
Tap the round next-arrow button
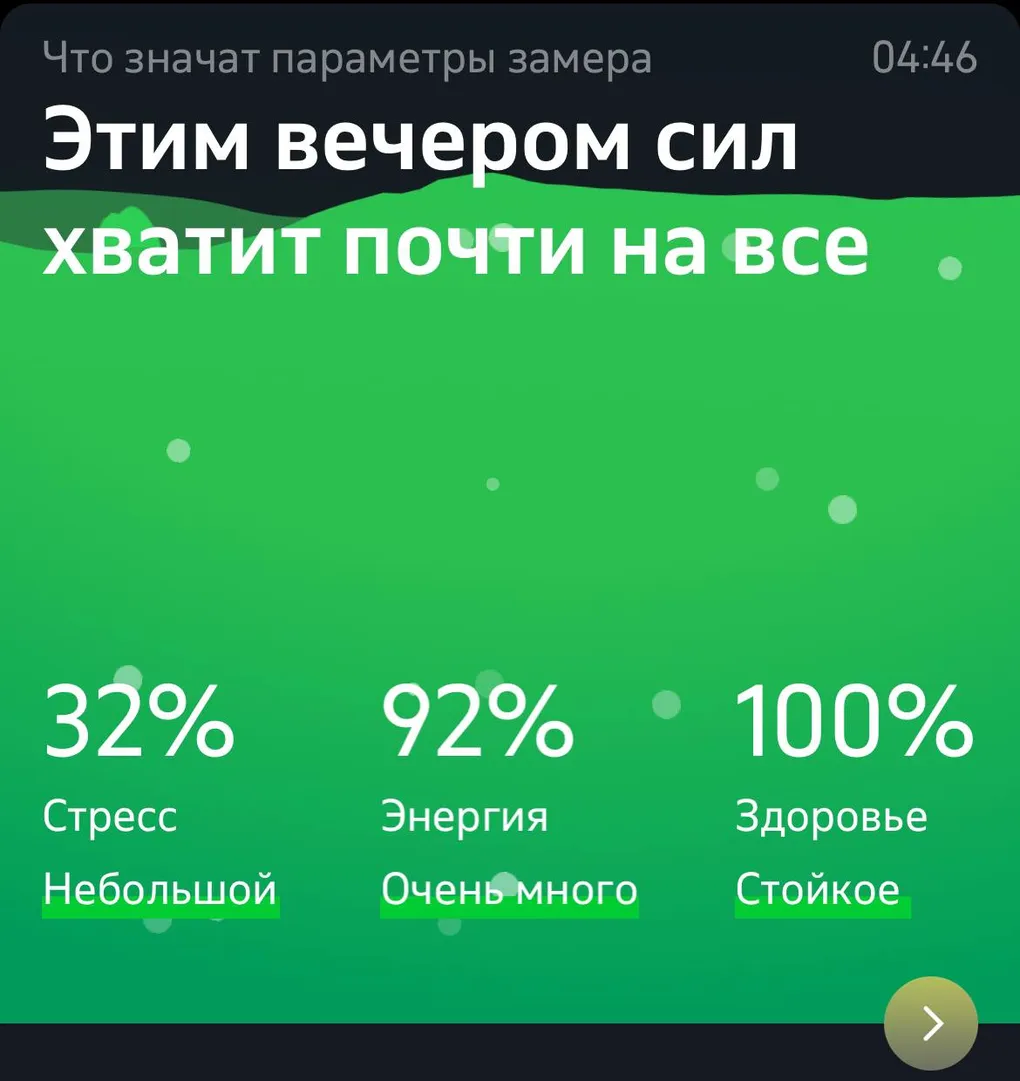coord(931,1022)
